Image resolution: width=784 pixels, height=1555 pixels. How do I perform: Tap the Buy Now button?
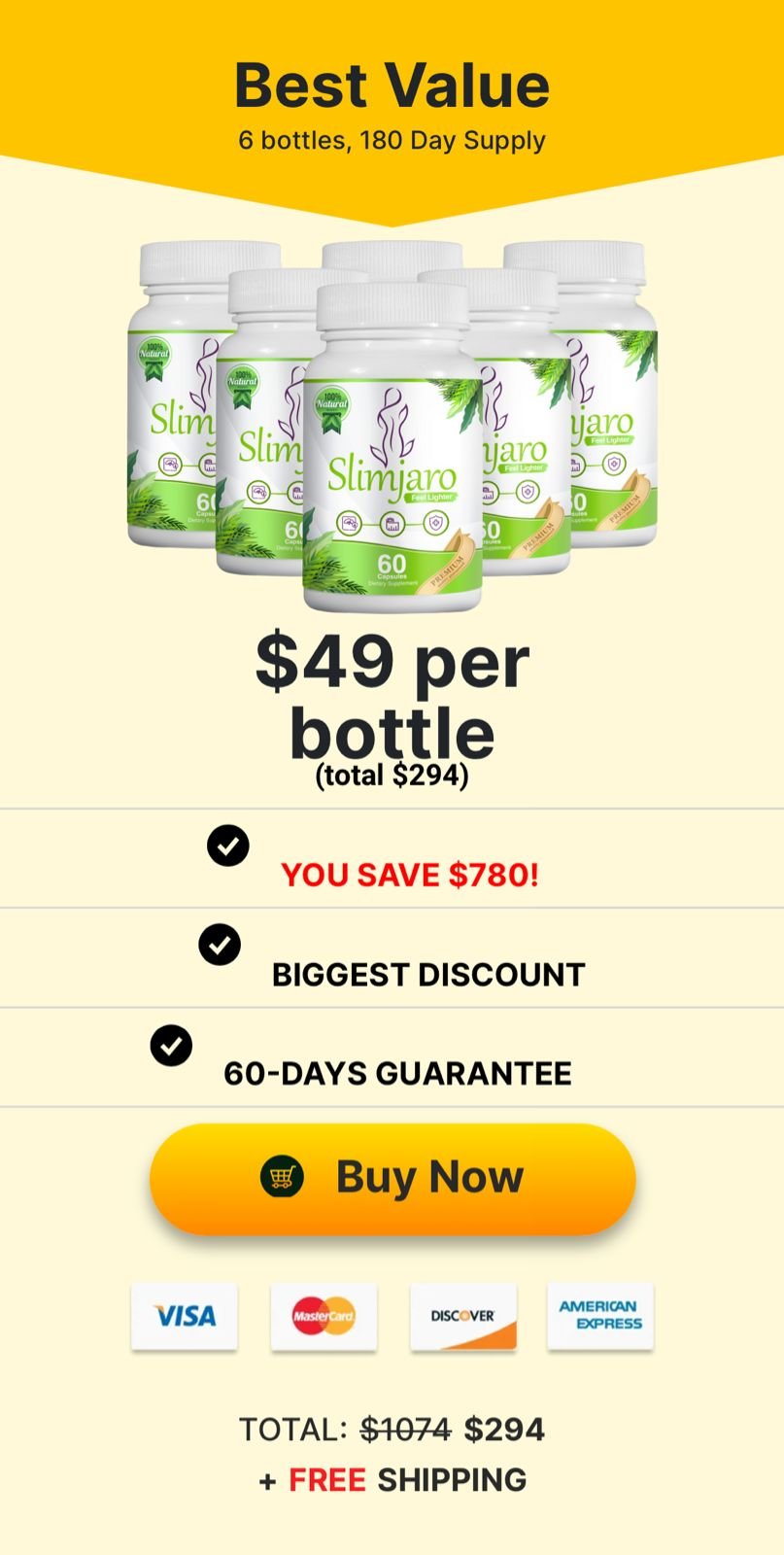(392, 1178)
